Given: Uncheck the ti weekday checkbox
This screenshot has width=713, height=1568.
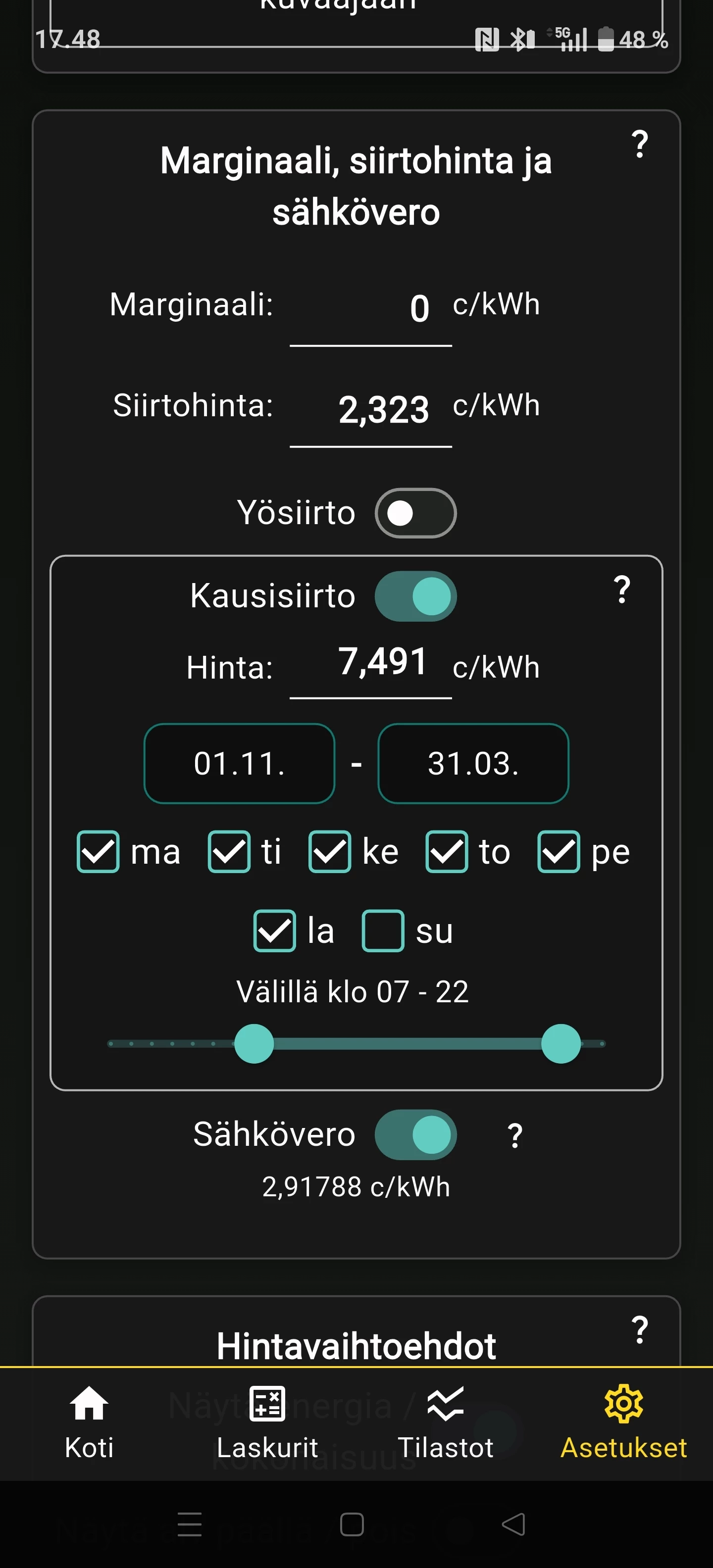Looking at the screenshot, I should tap(229, 851).
